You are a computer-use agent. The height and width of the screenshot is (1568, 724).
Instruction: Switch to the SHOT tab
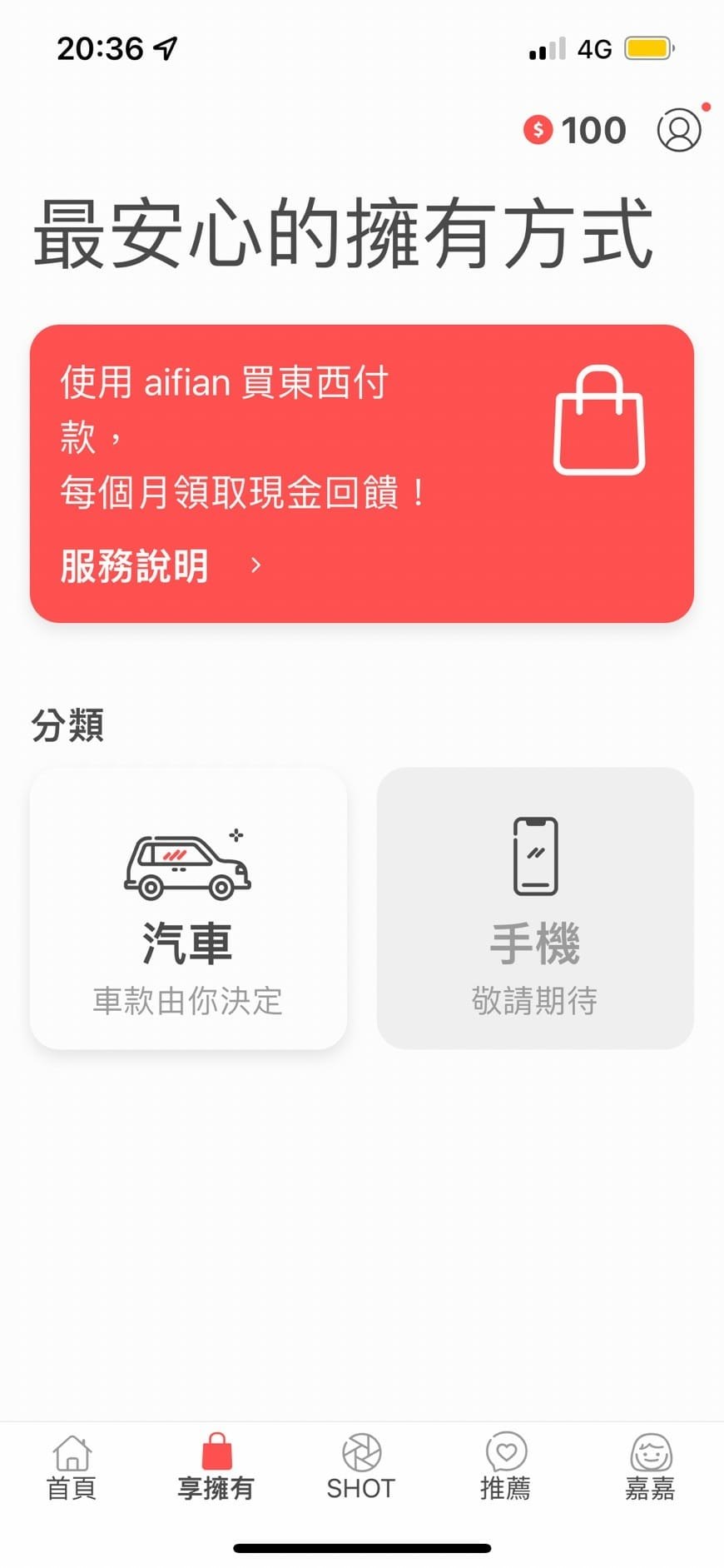tap(361, 1467)
